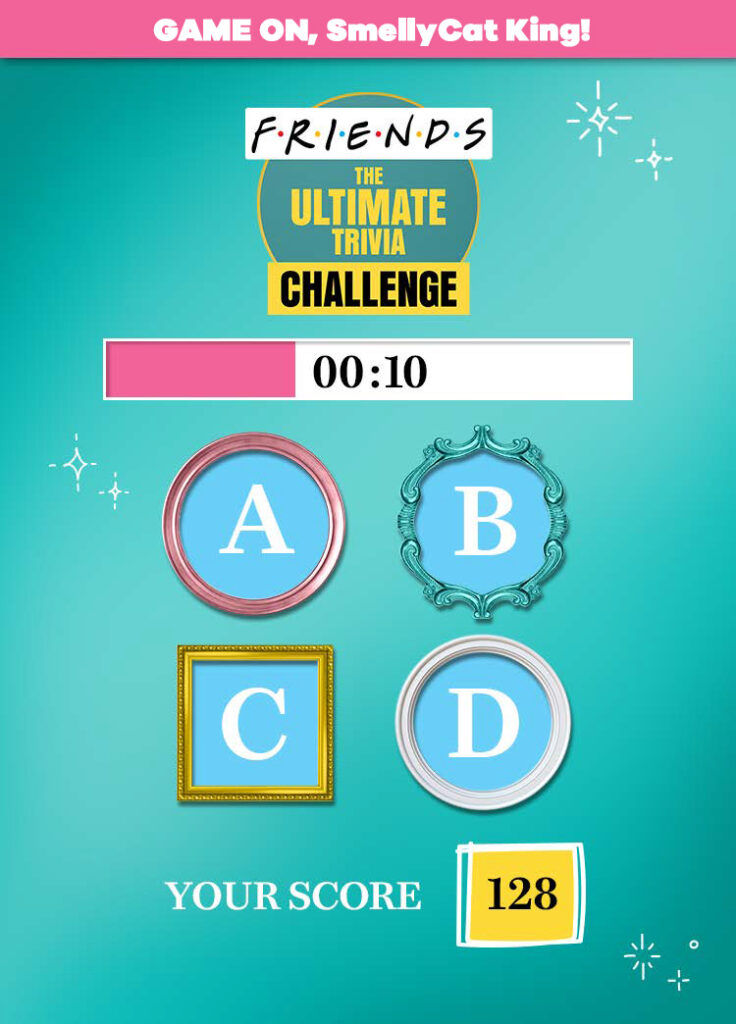Image resolution: width=736 pixels, height=1024 pixels.
Task: Choose answer B in the teal frame
Action: (483, 521)
